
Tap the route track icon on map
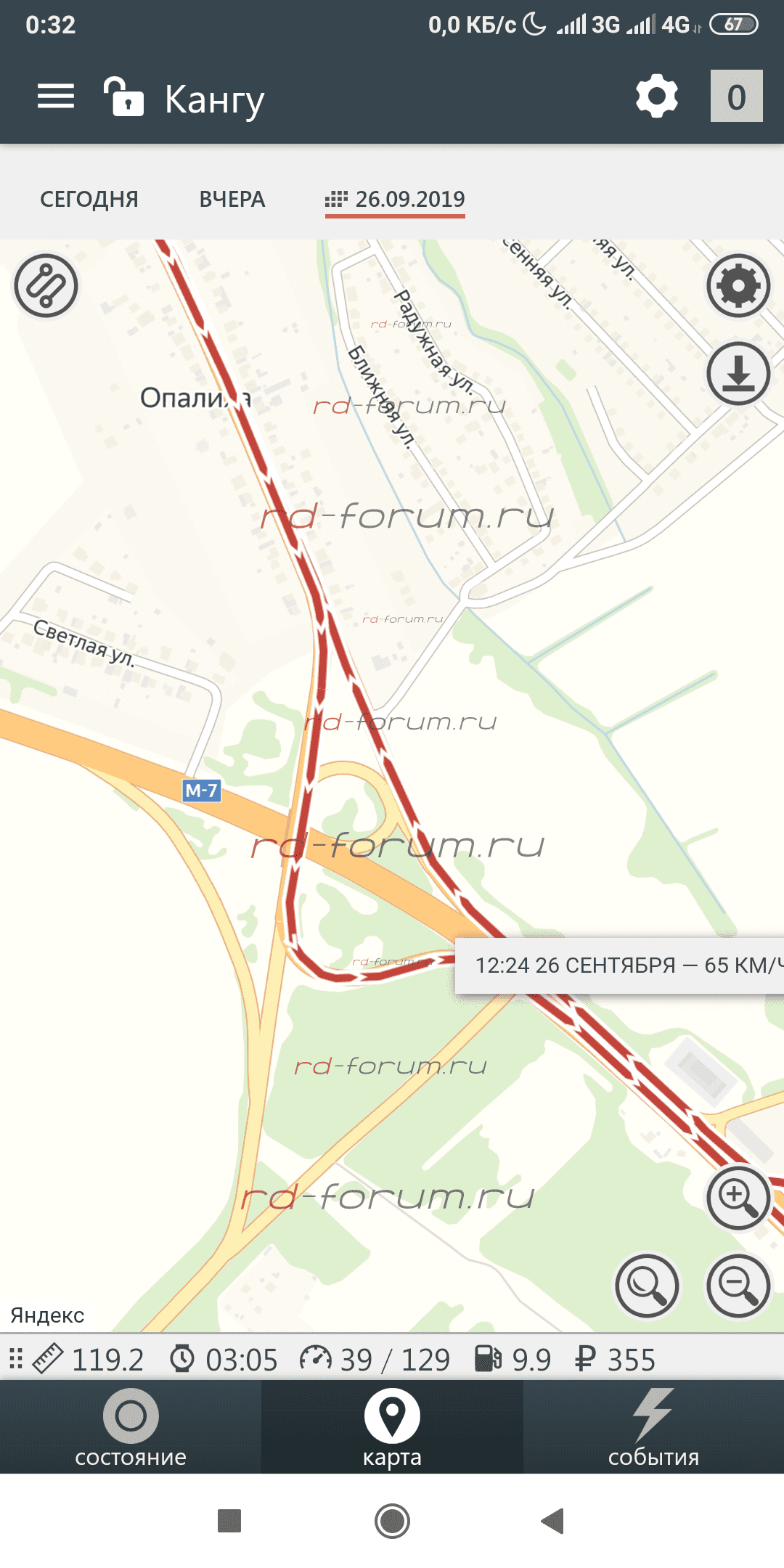pos(46,286)
